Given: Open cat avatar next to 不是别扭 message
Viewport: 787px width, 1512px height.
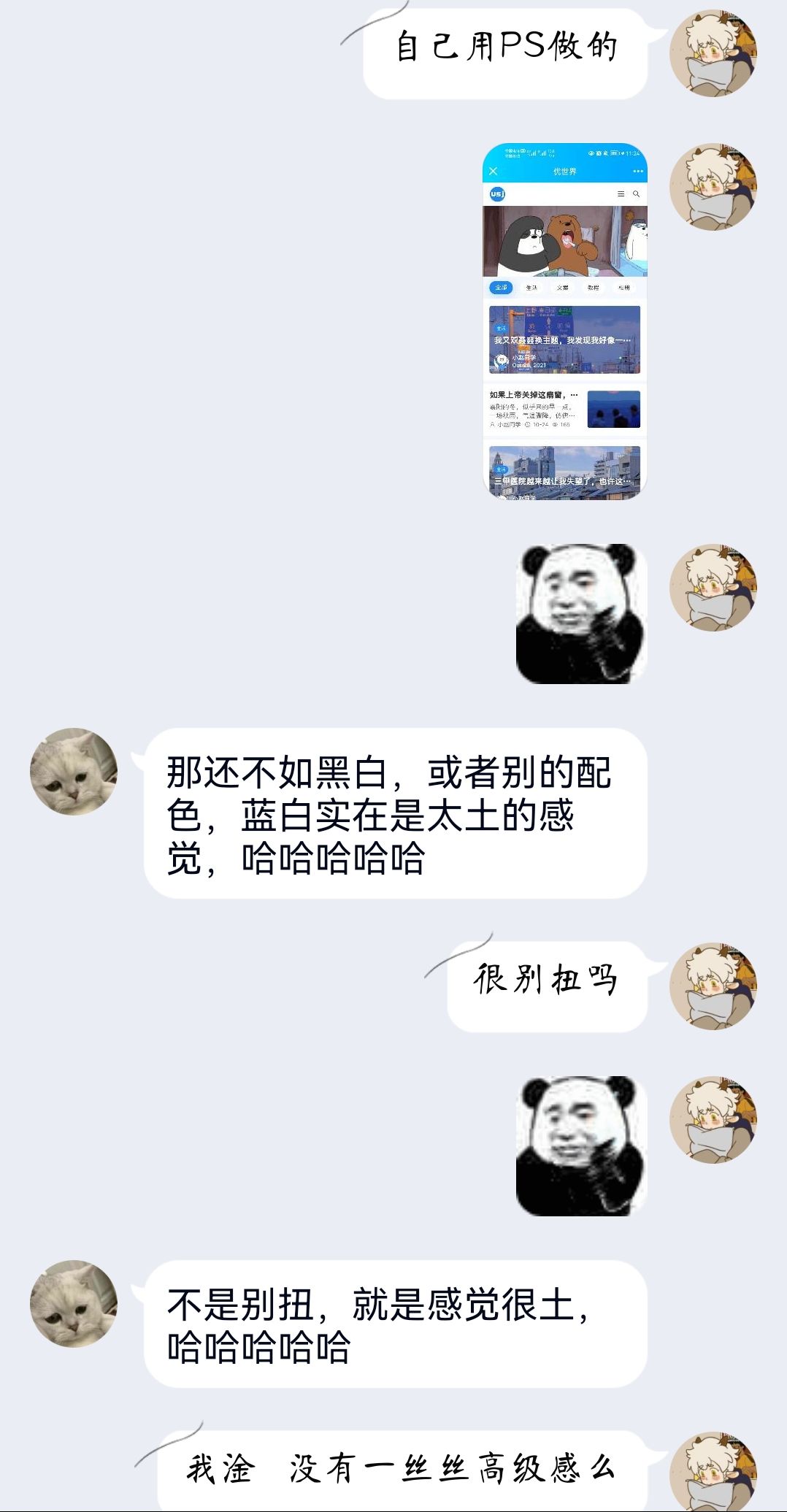Looking at the screenshot, I should (x=73, y=1303).
